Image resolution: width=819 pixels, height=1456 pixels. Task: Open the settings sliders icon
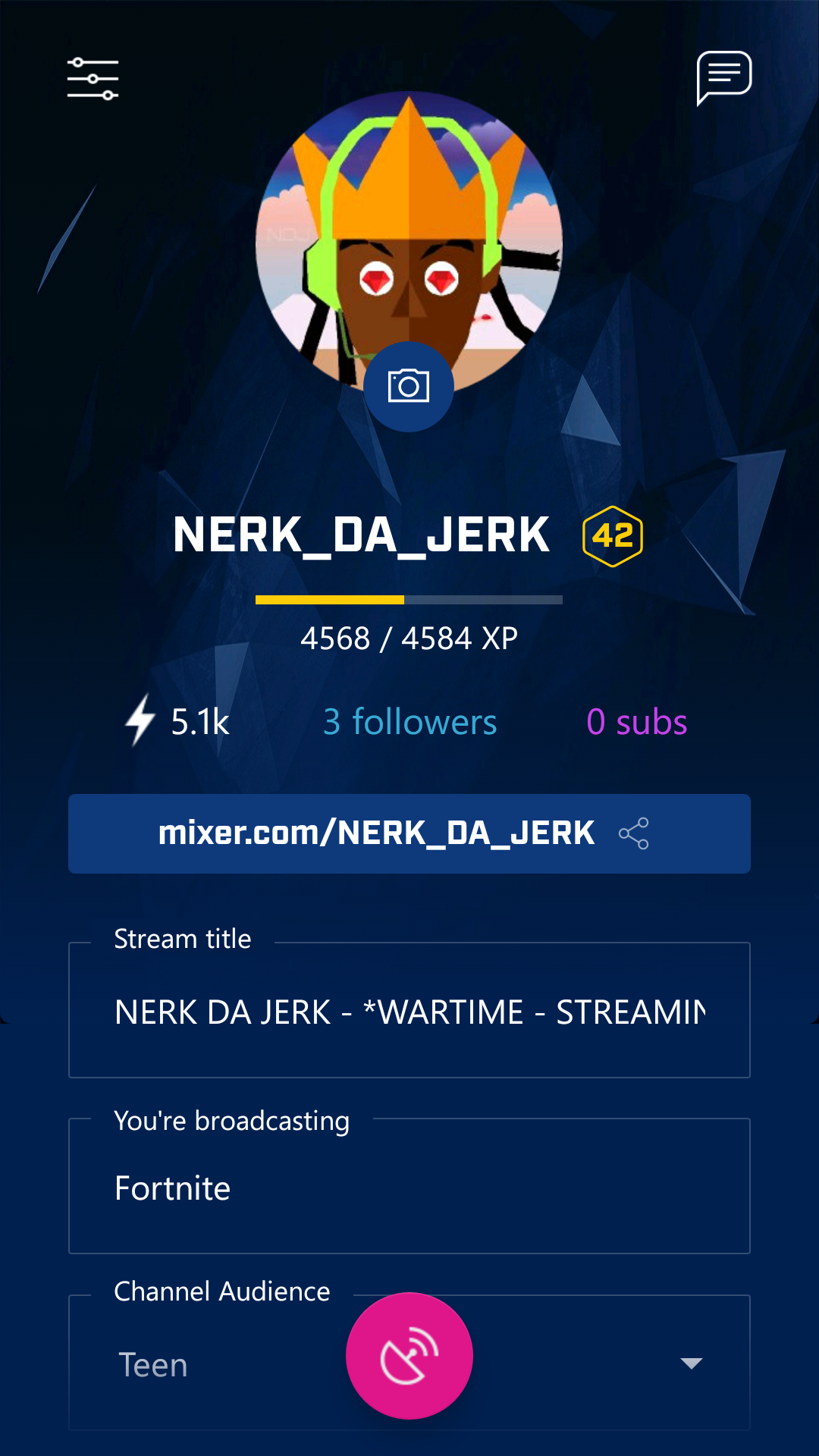point(93,79)
